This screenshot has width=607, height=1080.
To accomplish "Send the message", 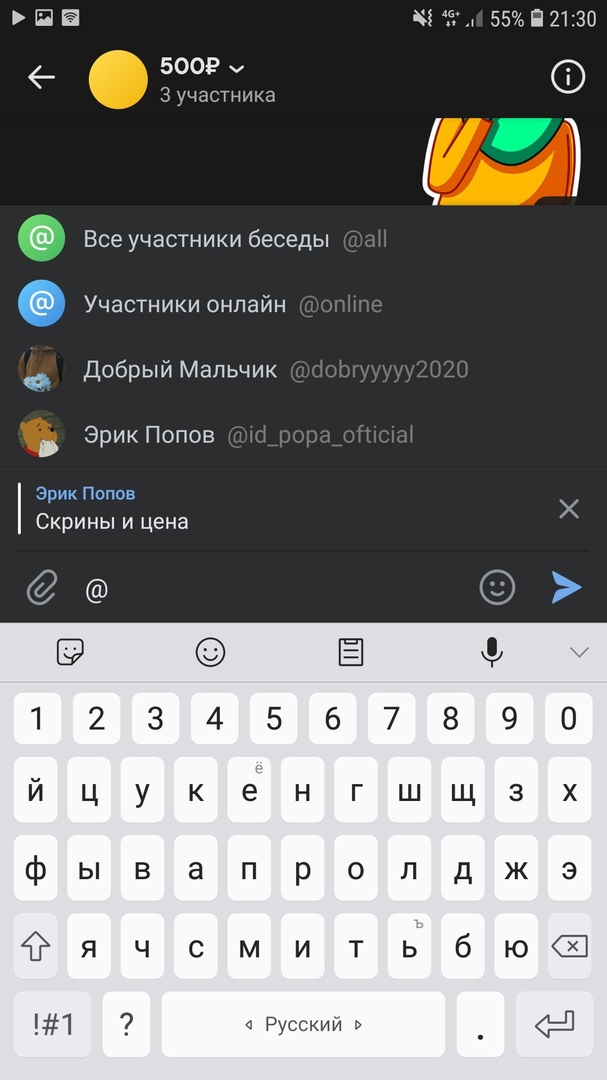I will 566,588.
